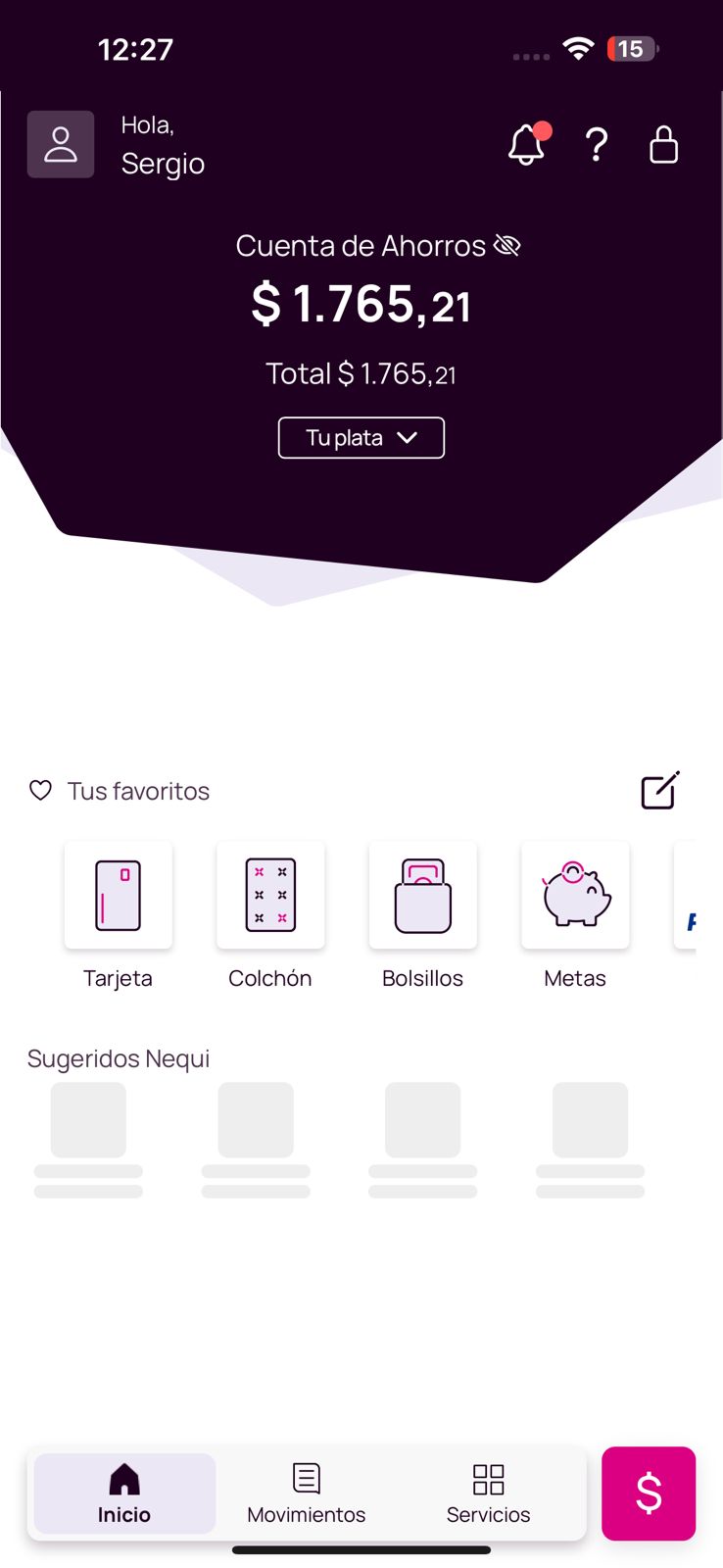Tap the padlock icon to lock app
Screen dimensions: 723x1568
(x=663, y=145)
